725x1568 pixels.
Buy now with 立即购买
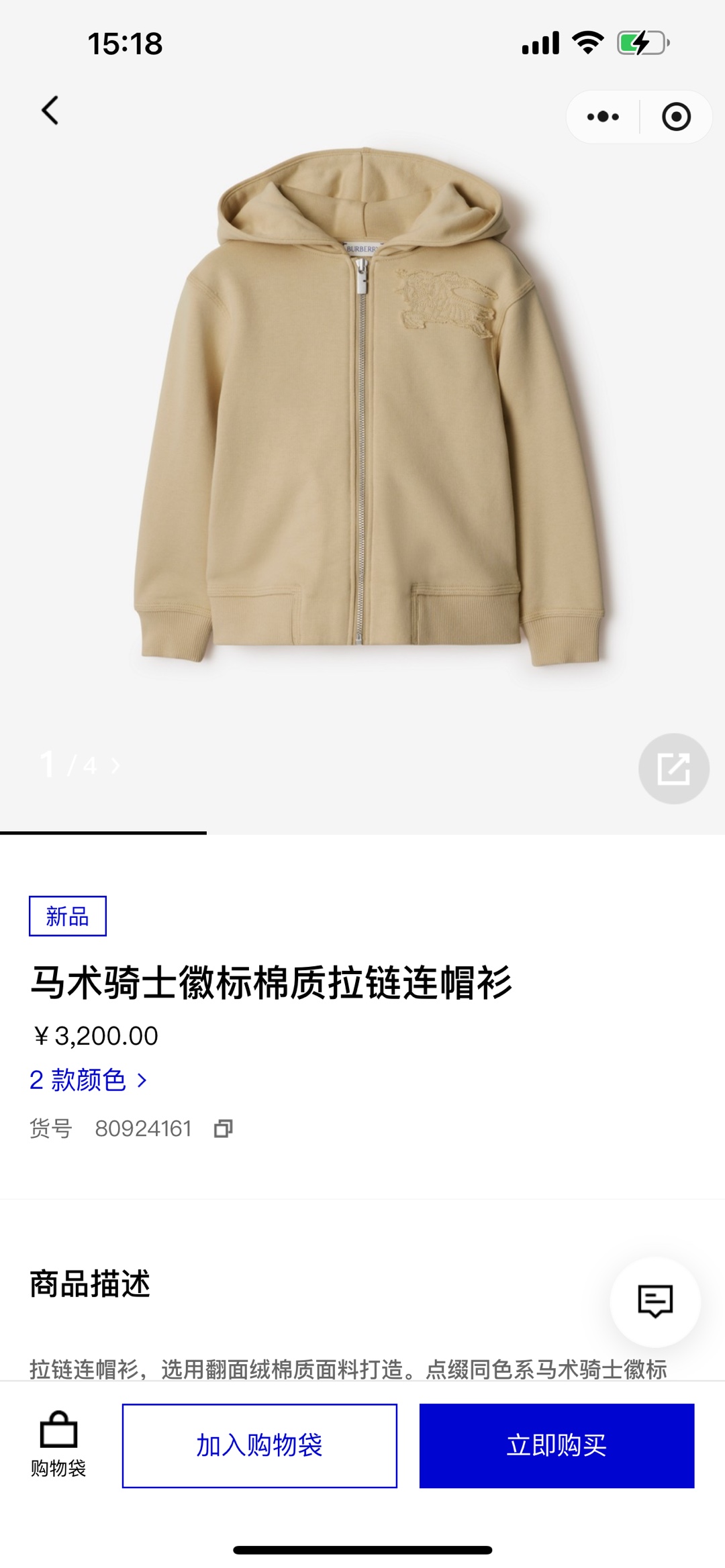(557, 1445)
